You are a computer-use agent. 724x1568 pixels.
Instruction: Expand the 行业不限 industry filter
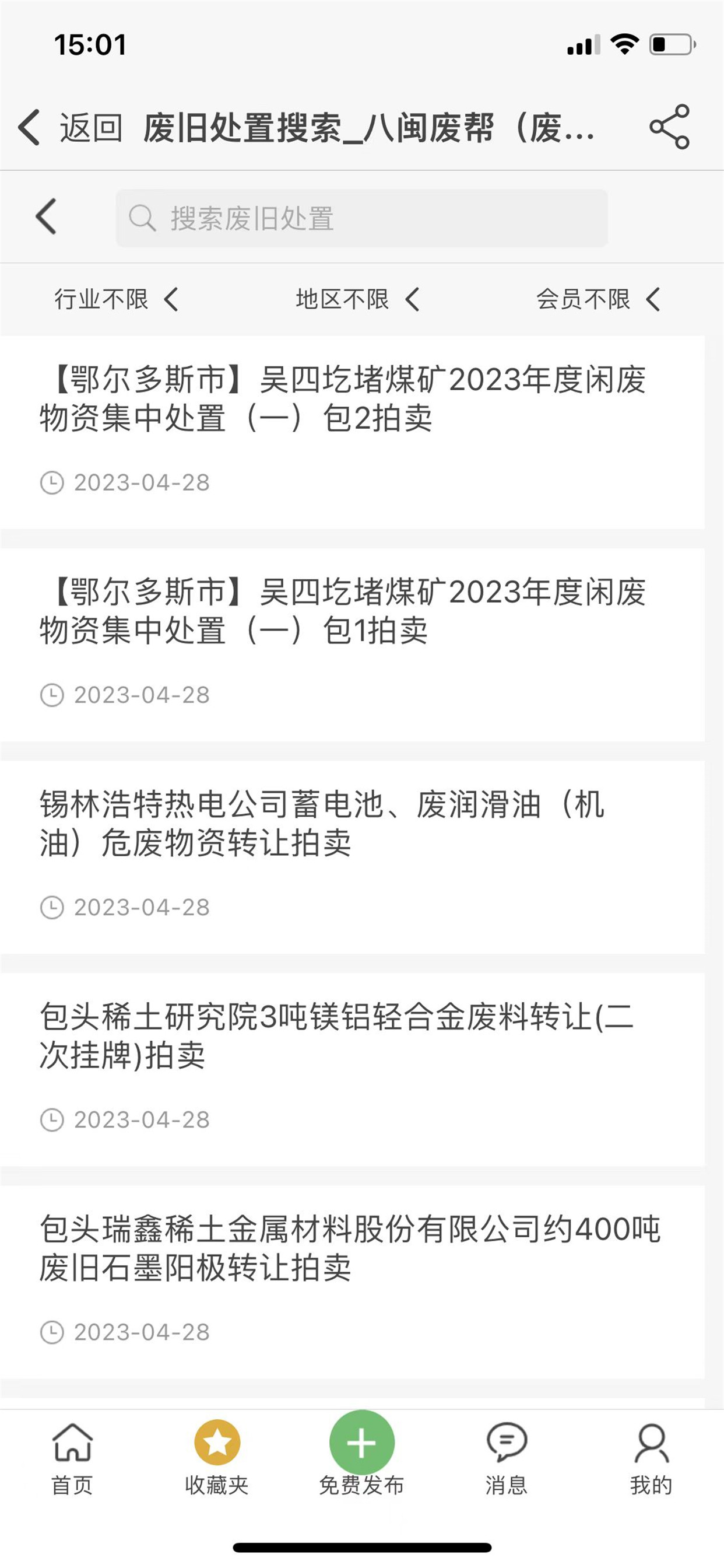[116, 299]
